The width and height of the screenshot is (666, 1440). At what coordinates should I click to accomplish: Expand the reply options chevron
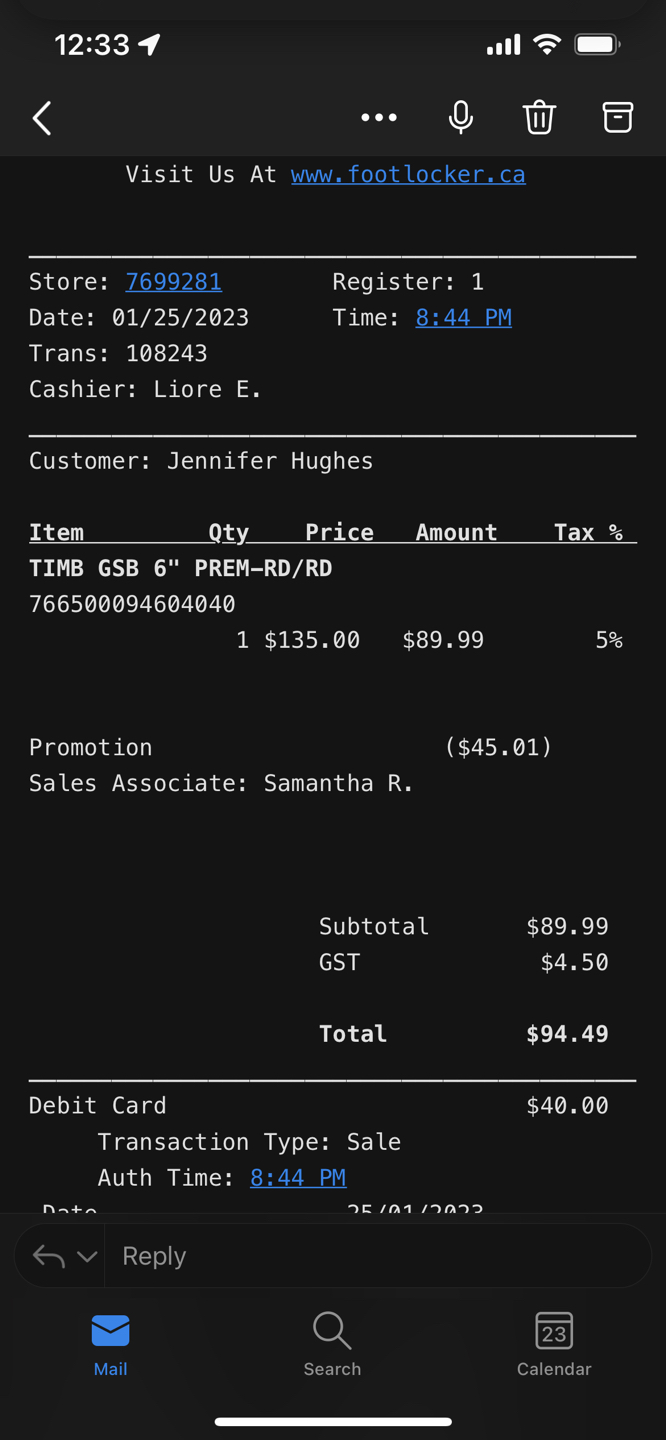point(87,1257)
